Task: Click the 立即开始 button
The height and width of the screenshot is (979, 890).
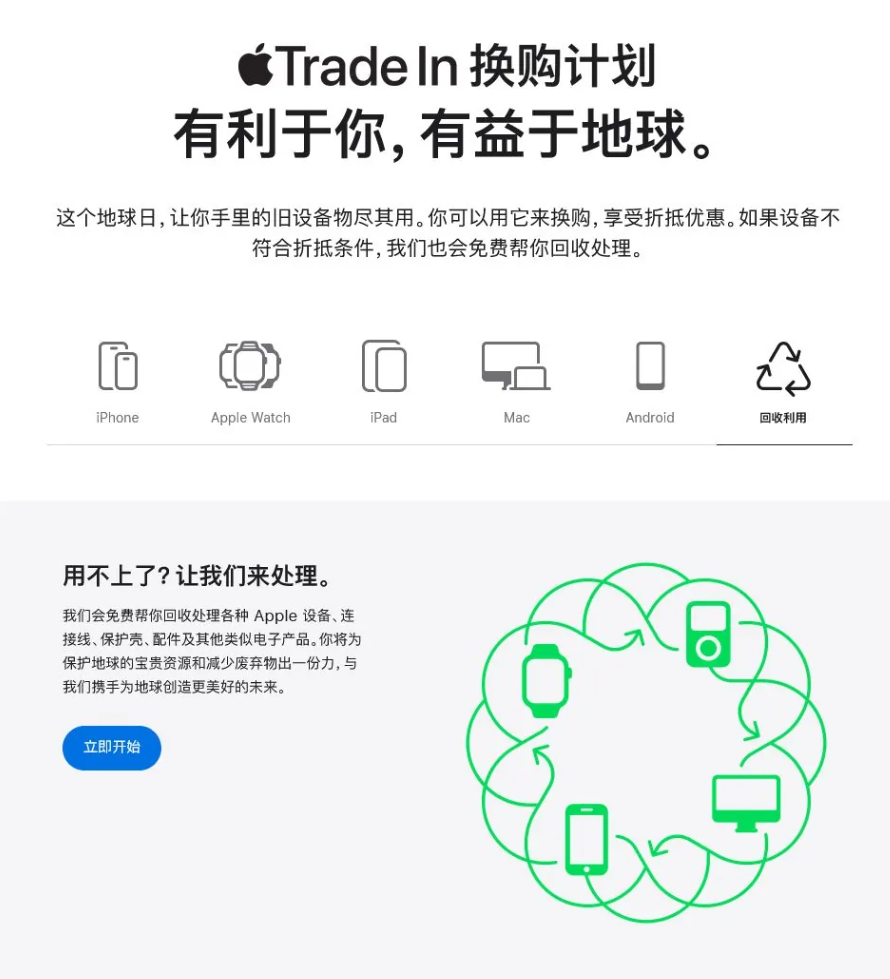Action: point(111,748)
